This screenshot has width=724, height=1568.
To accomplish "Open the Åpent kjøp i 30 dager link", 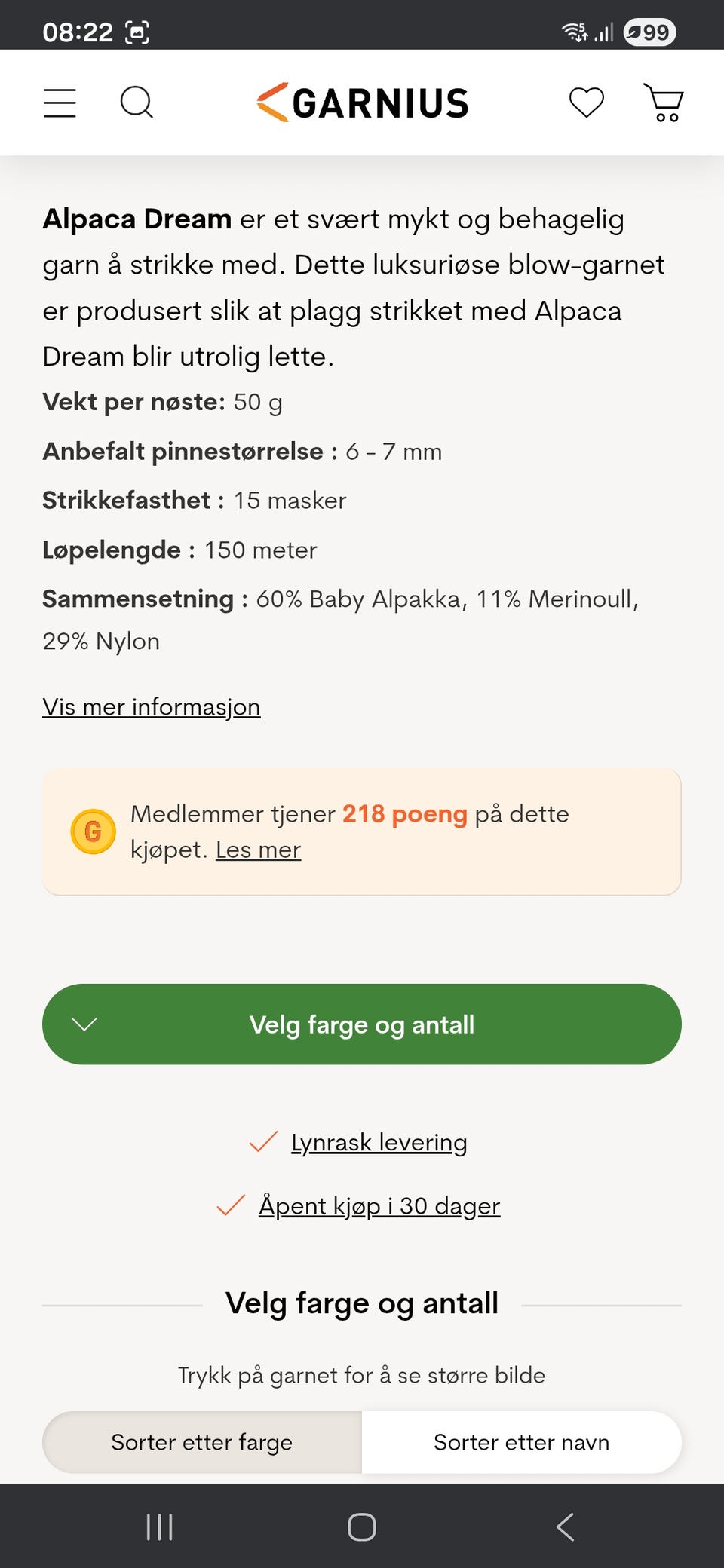I will click(381, 1205).
